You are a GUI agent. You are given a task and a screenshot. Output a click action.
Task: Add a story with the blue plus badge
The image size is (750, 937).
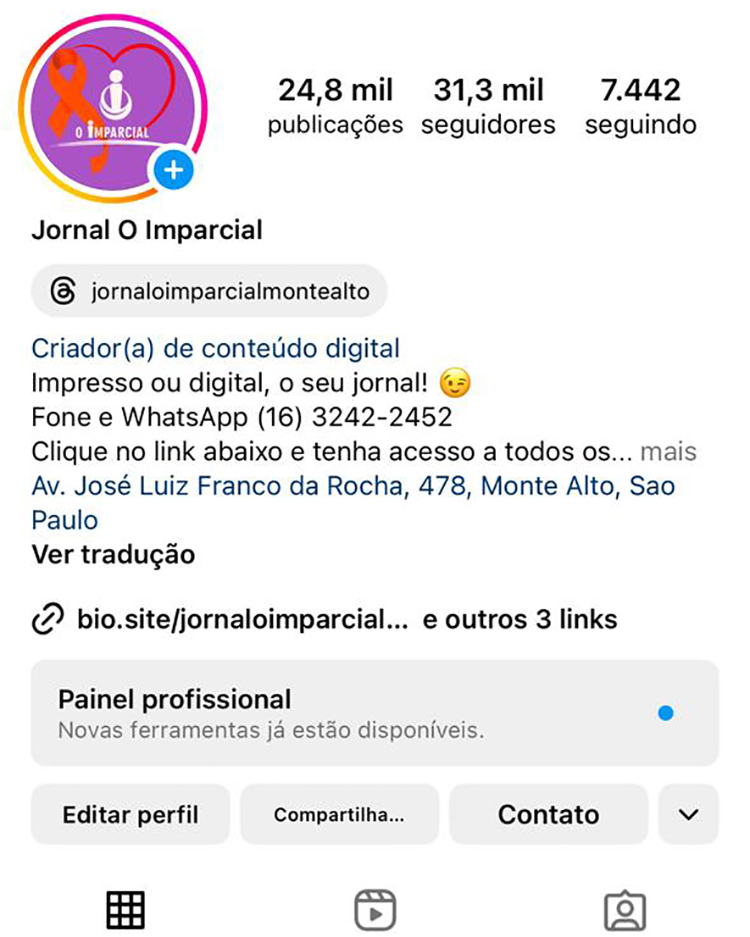click(x=173, y=171)
